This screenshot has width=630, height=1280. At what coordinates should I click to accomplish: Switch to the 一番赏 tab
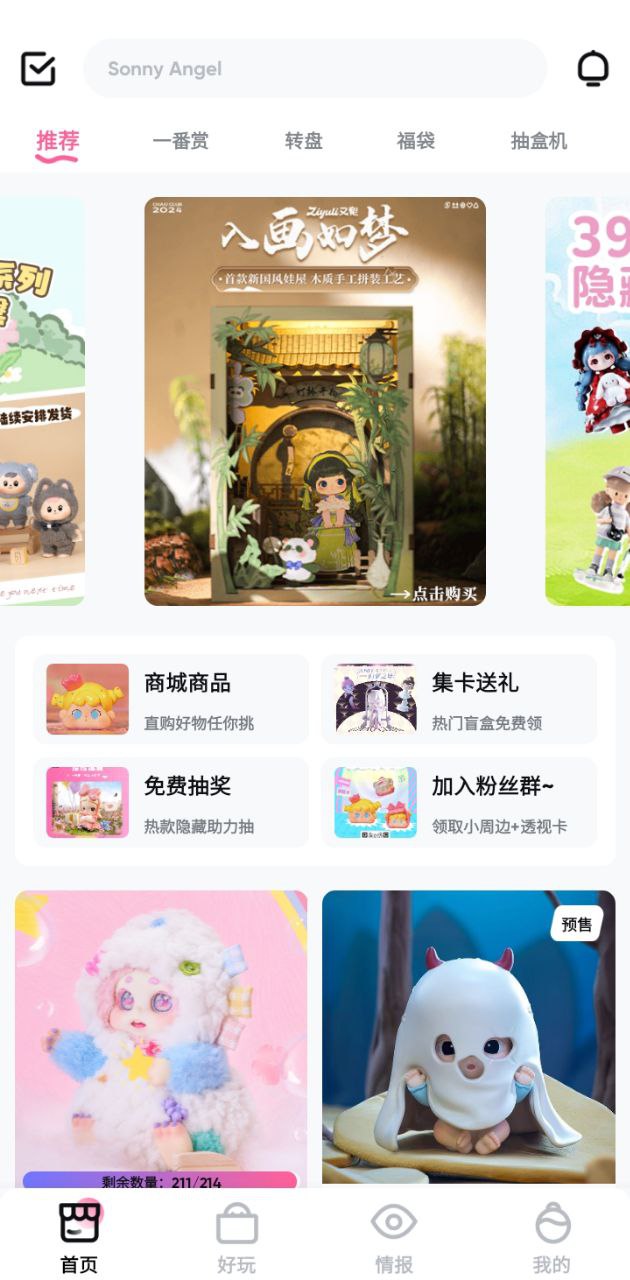(x=180, y=141)
